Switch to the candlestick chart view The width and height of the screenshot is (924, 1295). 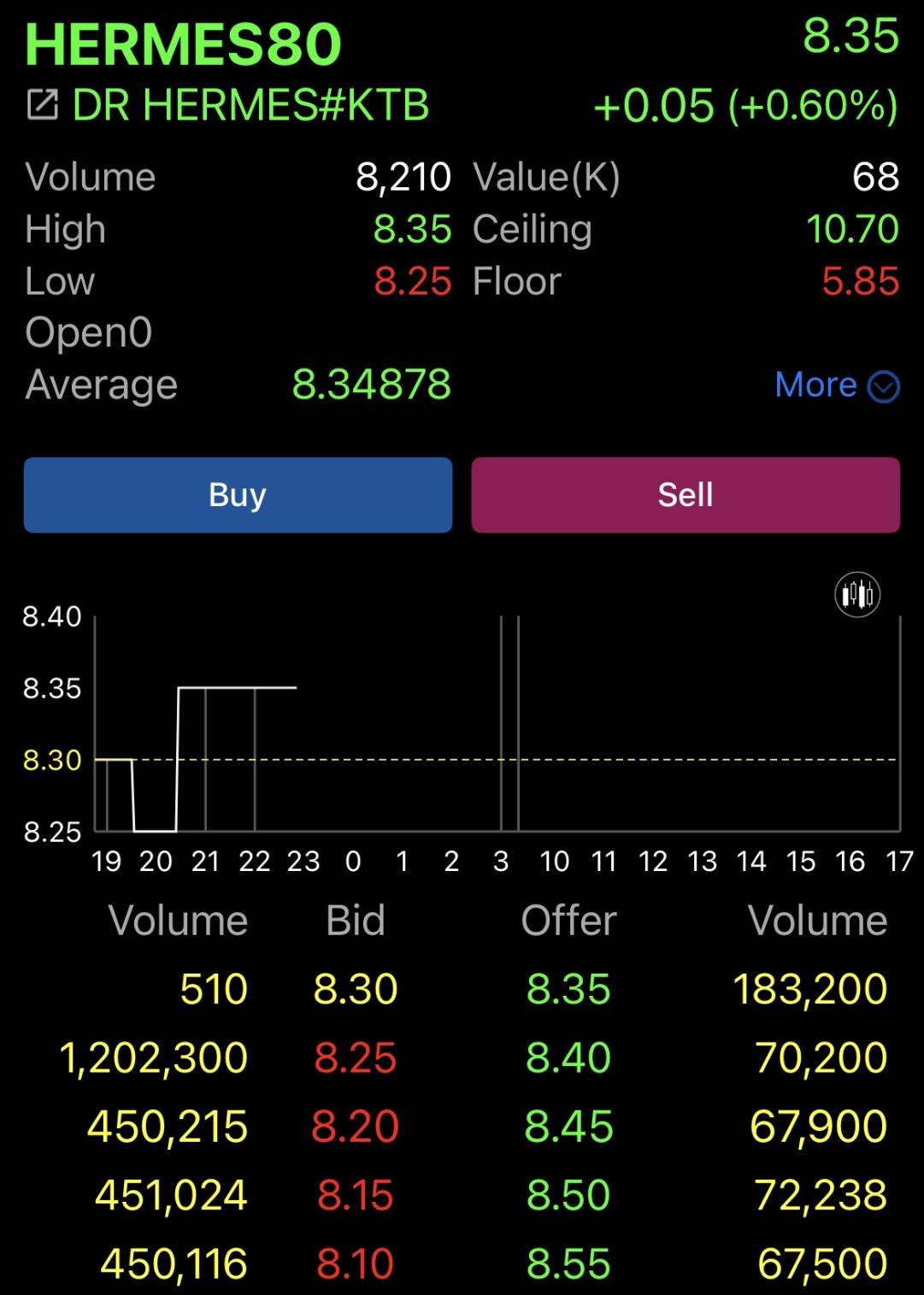click(856, 594)
